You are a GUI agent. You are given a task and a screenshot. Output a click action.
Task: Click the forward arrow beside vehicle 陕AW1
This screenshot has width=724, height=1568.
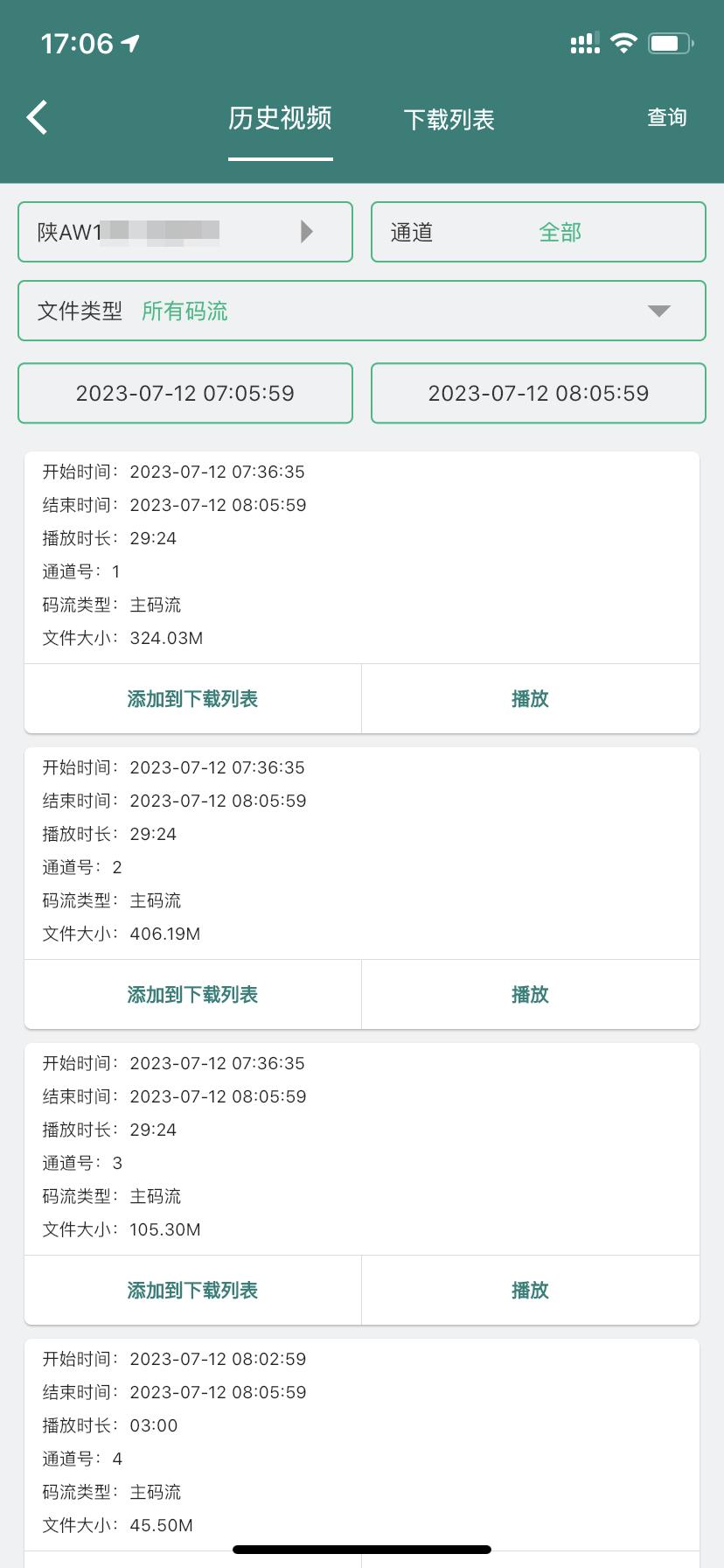click(x=307, y=231)
